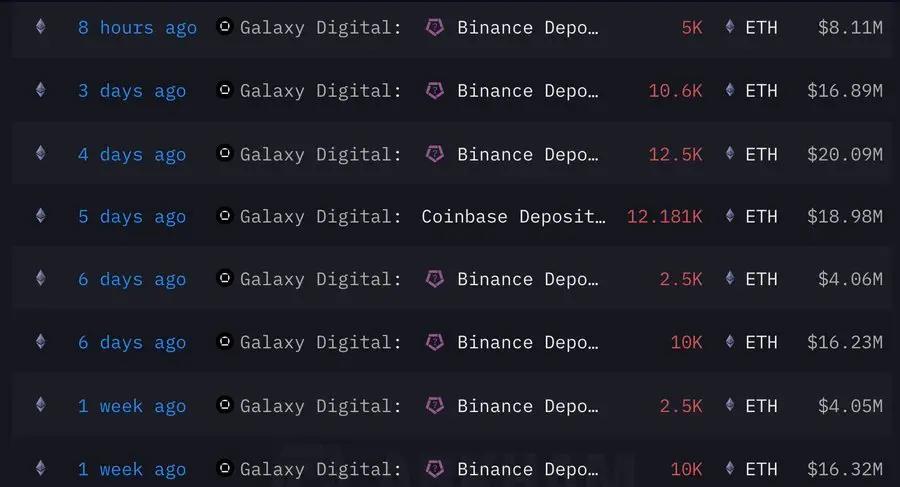Open the 4 days ago transaction link
The image size is (900, 487).
pos(132,154)
